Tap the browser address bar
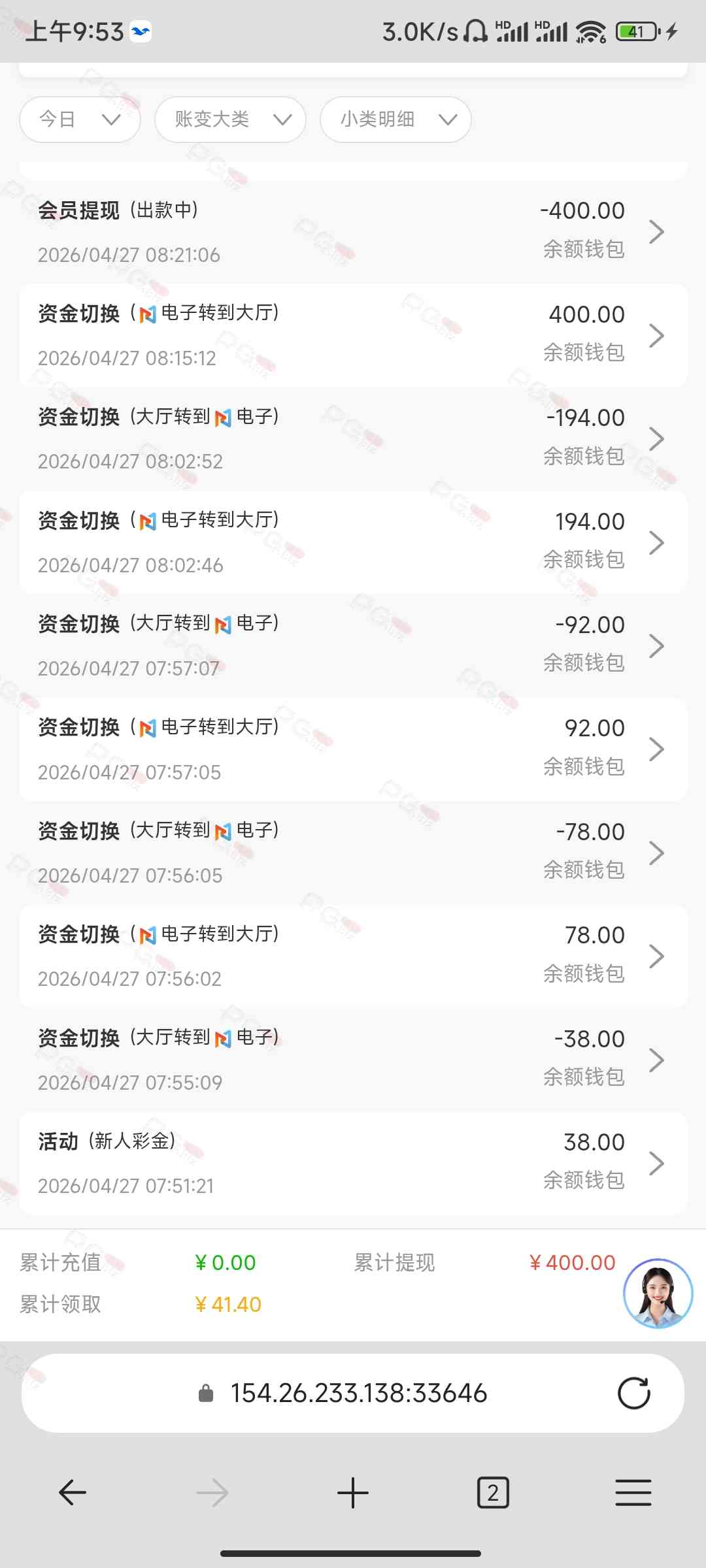 click(x=358, y=1393)
